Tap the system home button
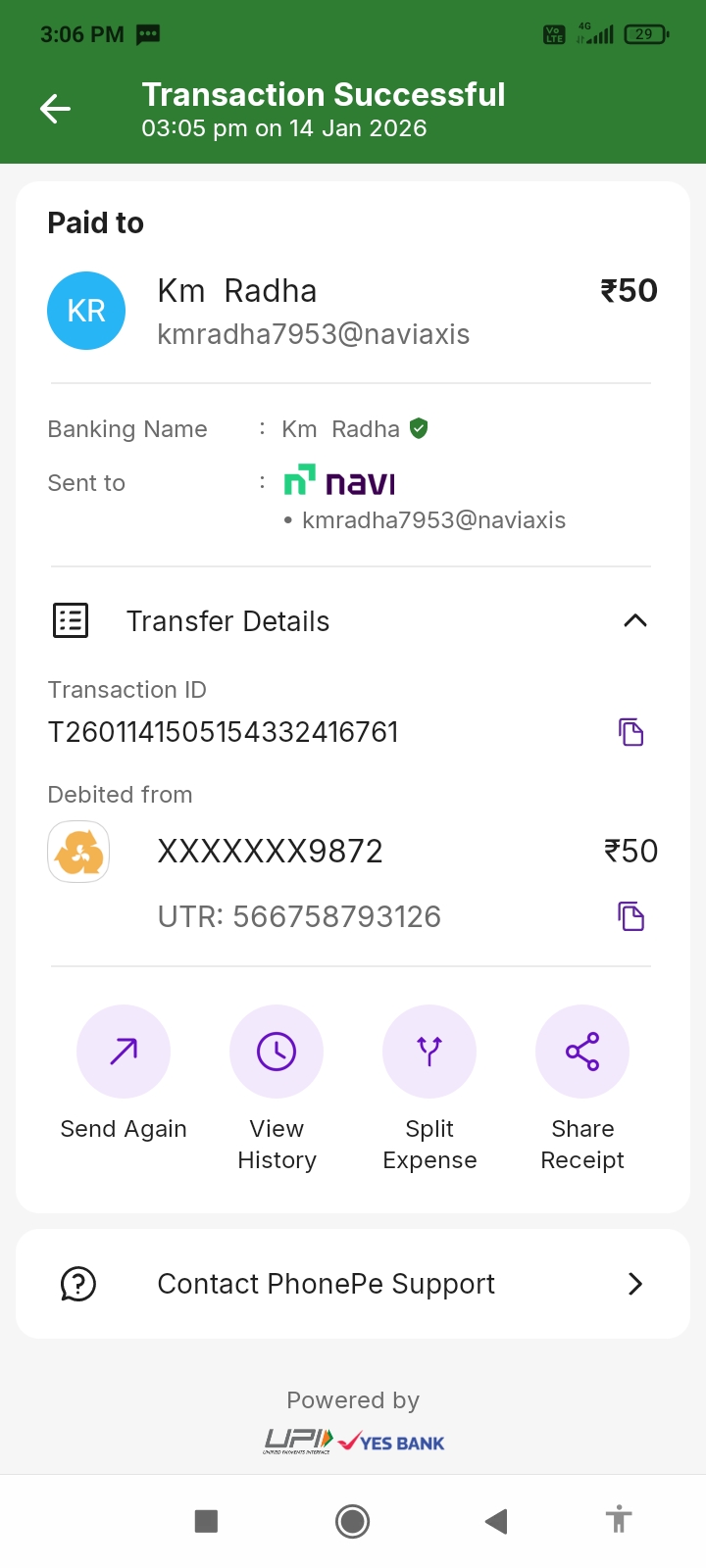The image size is (706, 1568). pos(353,1521)
